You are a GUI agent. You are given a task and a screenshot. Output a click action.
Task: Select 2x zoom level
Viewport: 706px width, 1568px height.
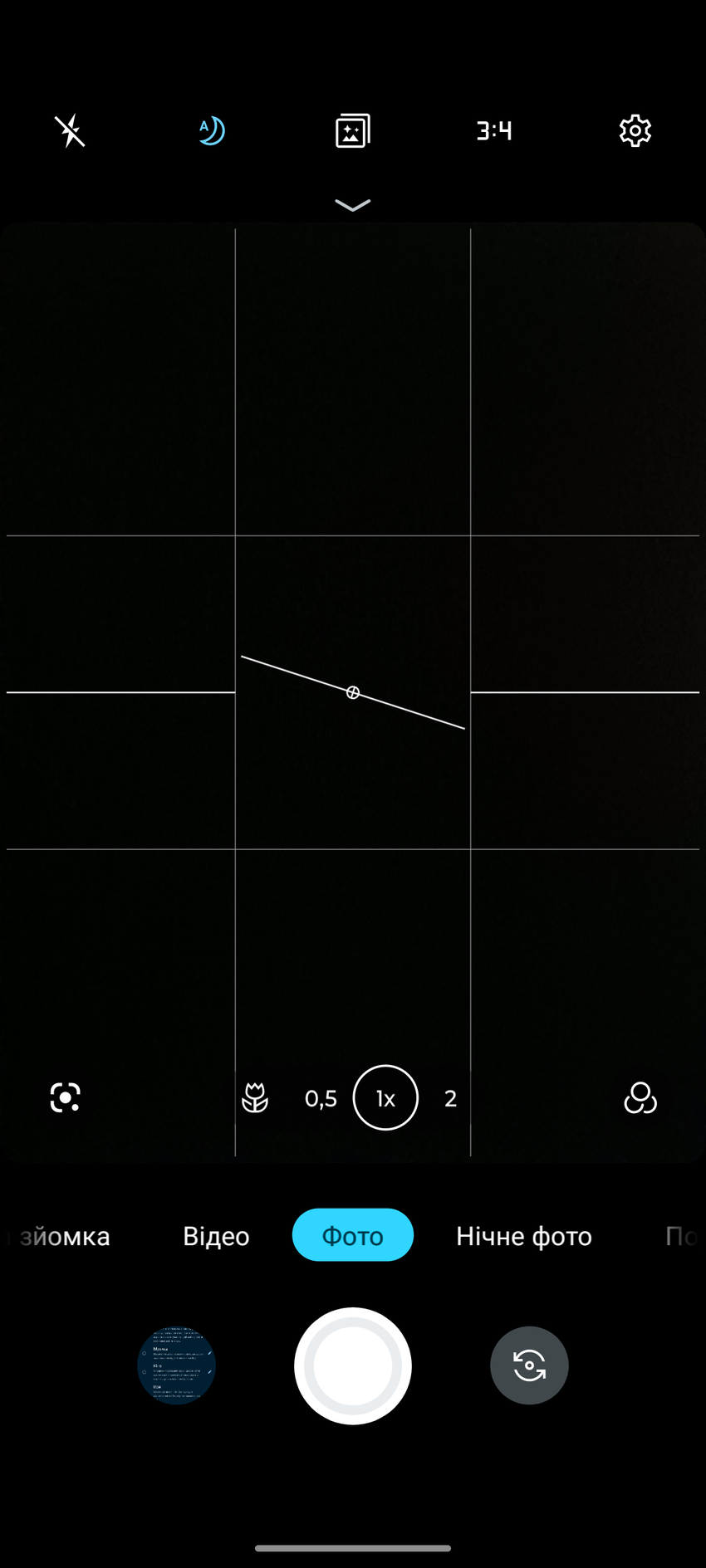tap(450, 1098)
